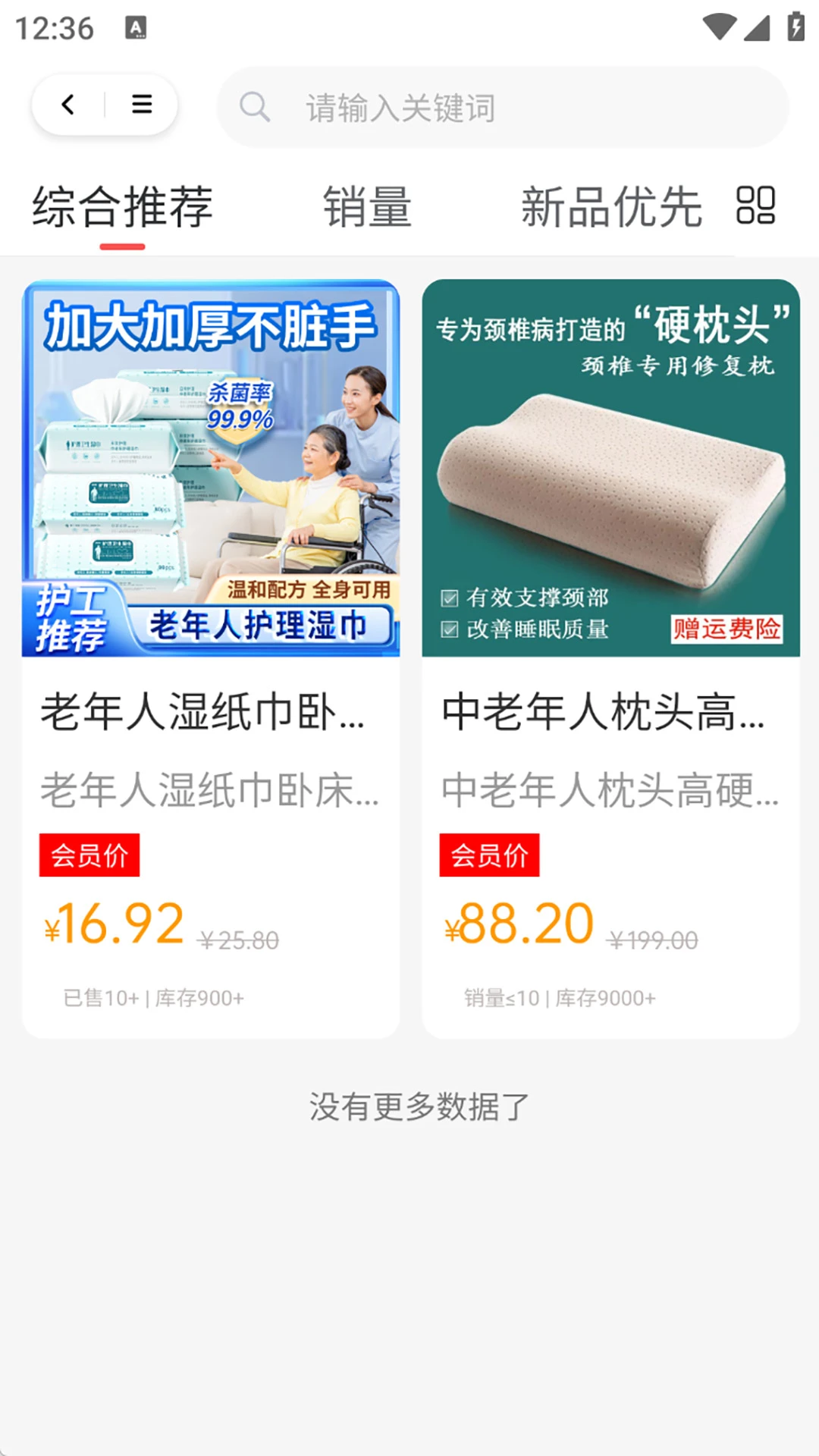The image size is (819, 1456).
Task: Open the hamburger menu icon
Action: point(140,105)
